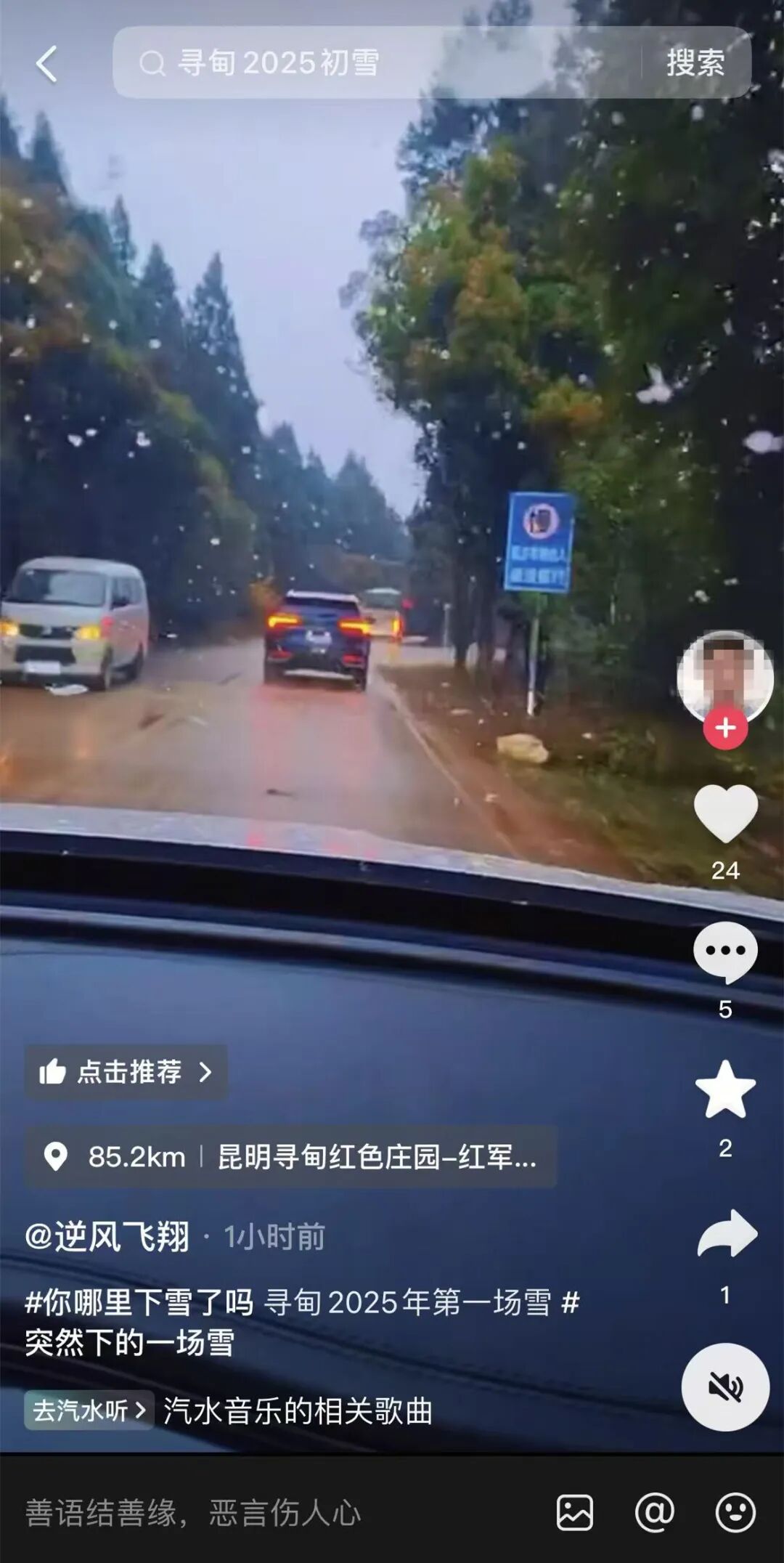
Task: Favorite this video with the star
Action: click(x=725, y=1089)
